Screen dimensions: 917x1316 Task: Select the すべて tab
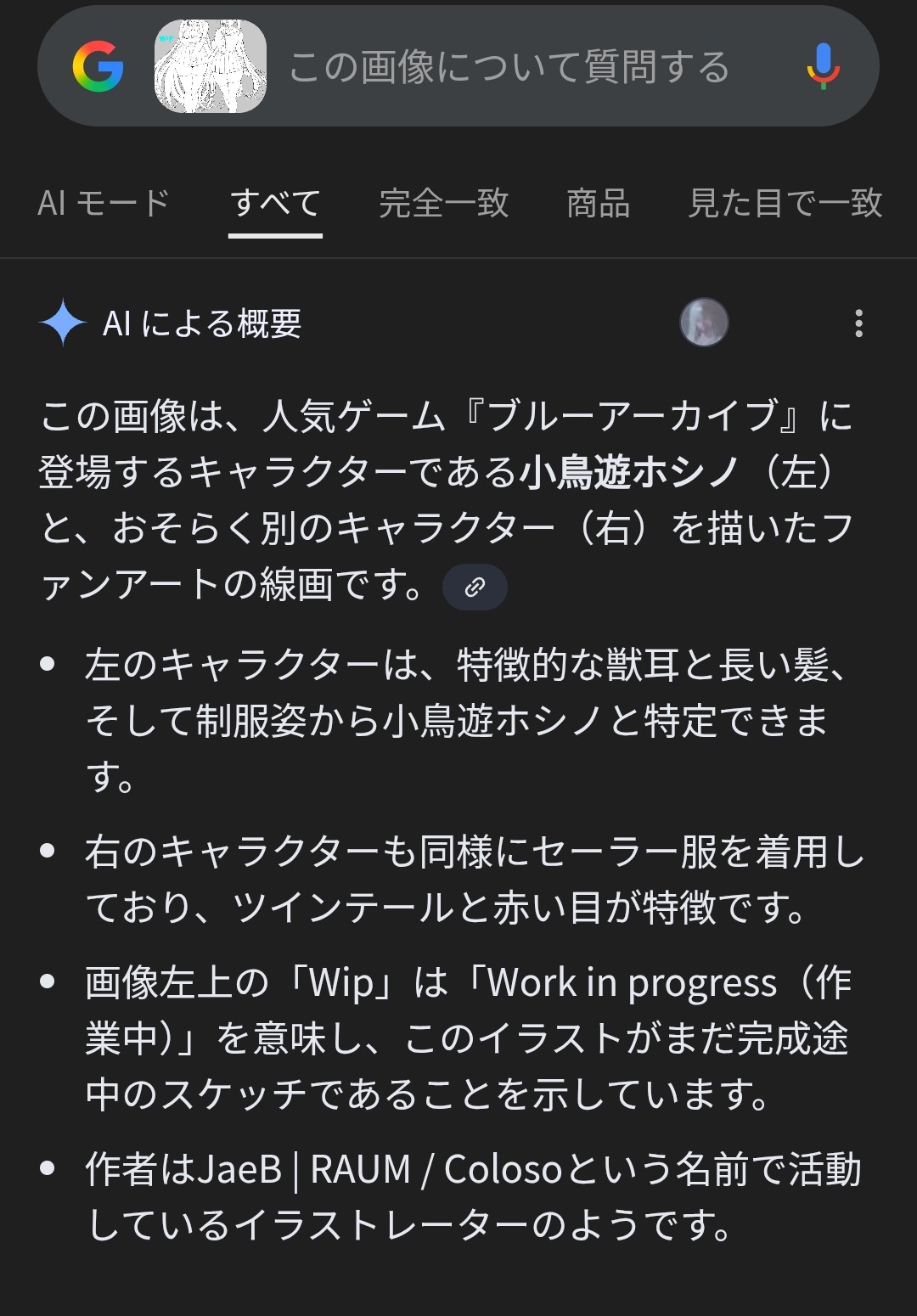275,204
